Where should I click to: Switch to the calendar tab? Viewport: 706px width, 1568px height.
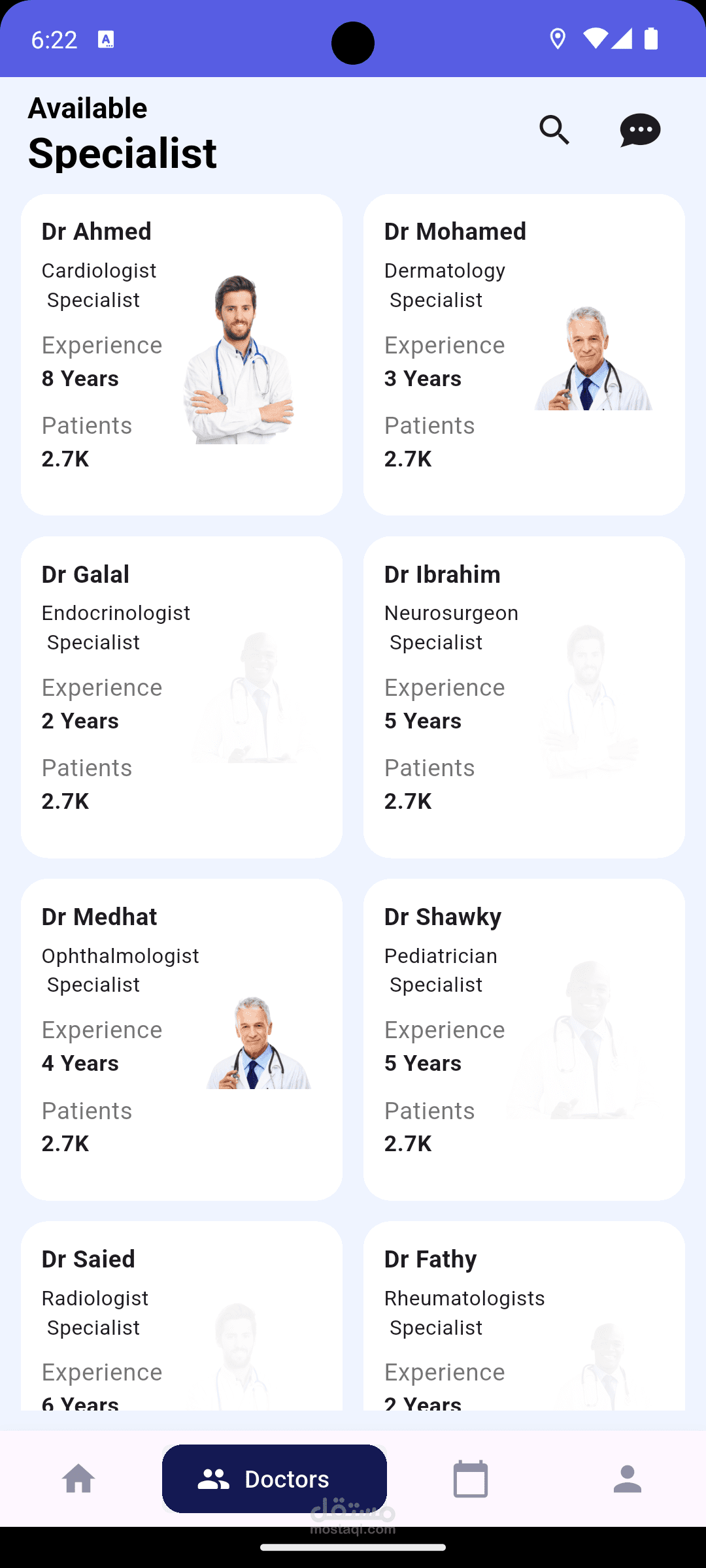click(471, 1478)
